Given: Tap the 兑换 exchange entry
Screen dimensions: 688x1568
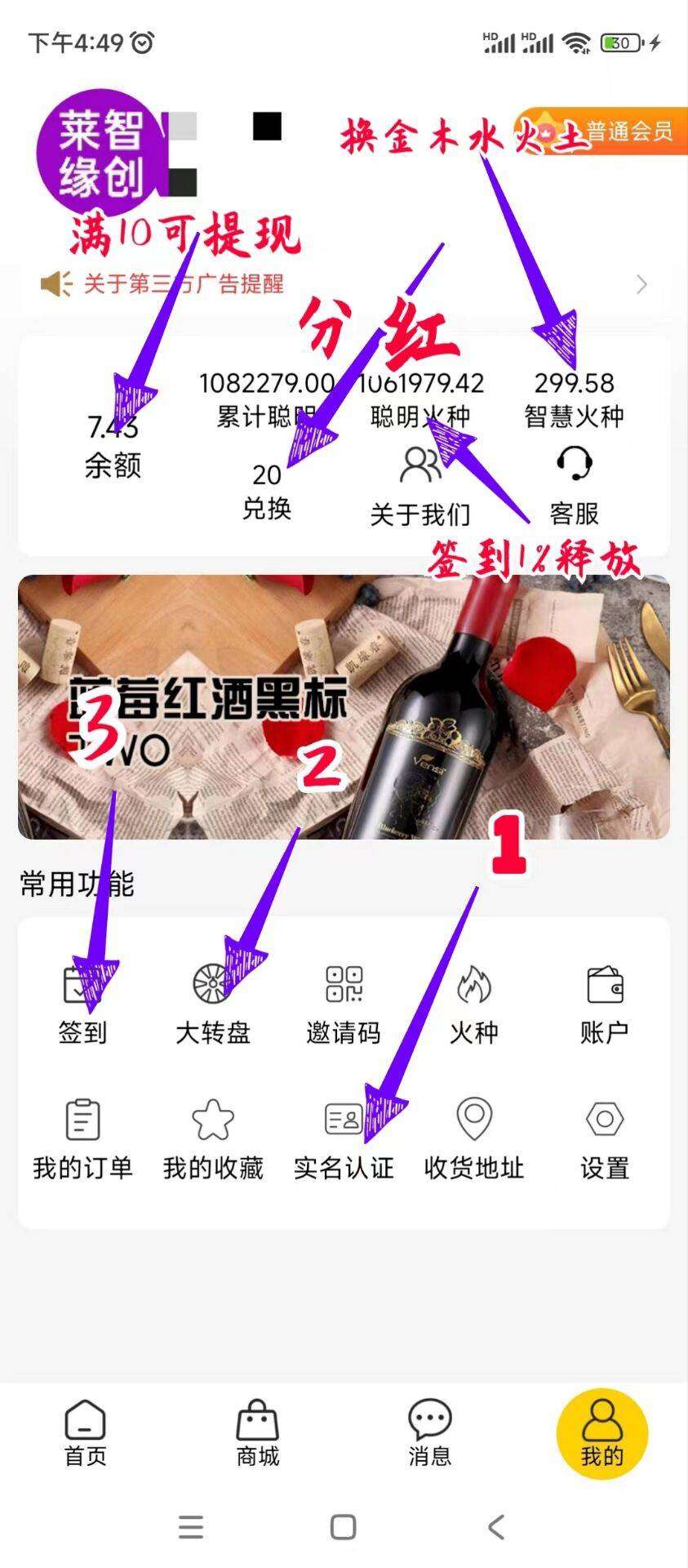Looking at the screenshot, I should coord(267,492).
